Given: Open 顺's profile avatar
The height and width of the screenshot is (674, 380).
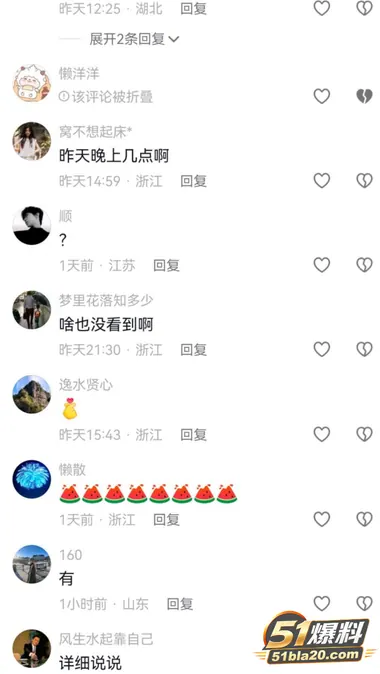Looking at the screenshot, I should (x=32, y=226).
